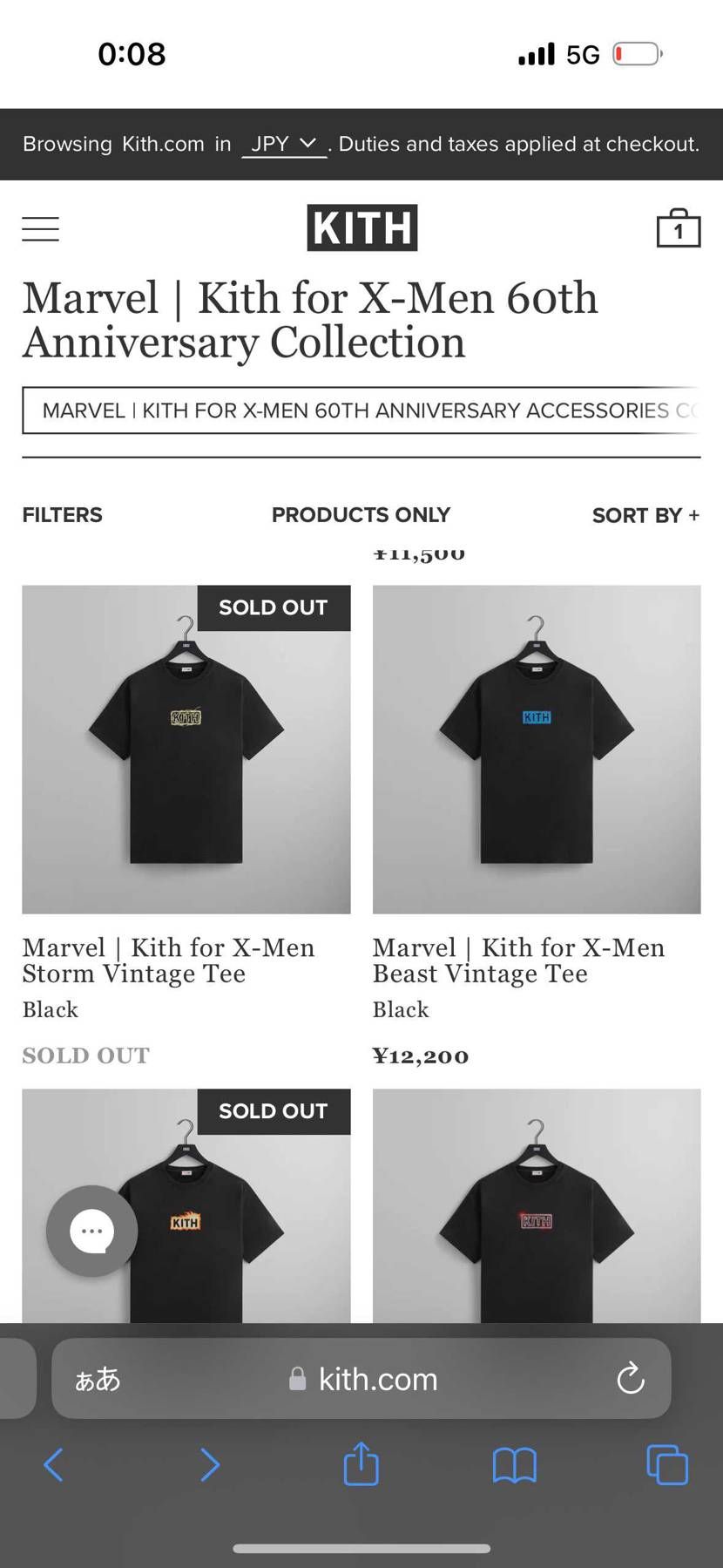Open the X-Men Anniversary Accessories collection tab
Image resolution: width=723 pixels, height=1568 pixels.
[x=361, y=411]
